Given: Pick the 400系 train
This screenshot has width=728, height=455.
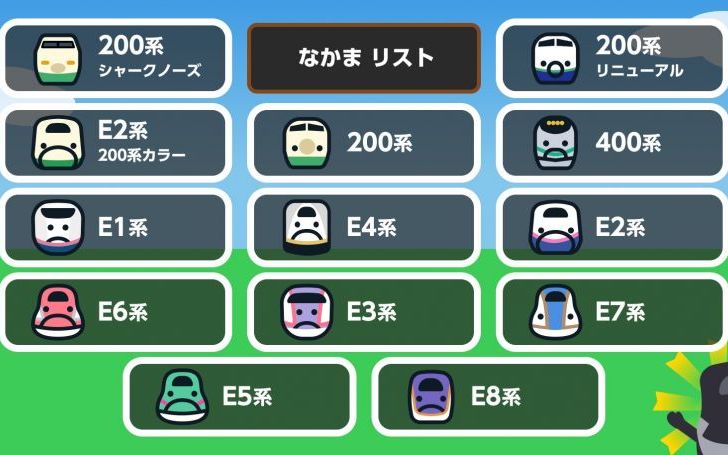Looking at the screenshot, I should (x=611, y=143).
